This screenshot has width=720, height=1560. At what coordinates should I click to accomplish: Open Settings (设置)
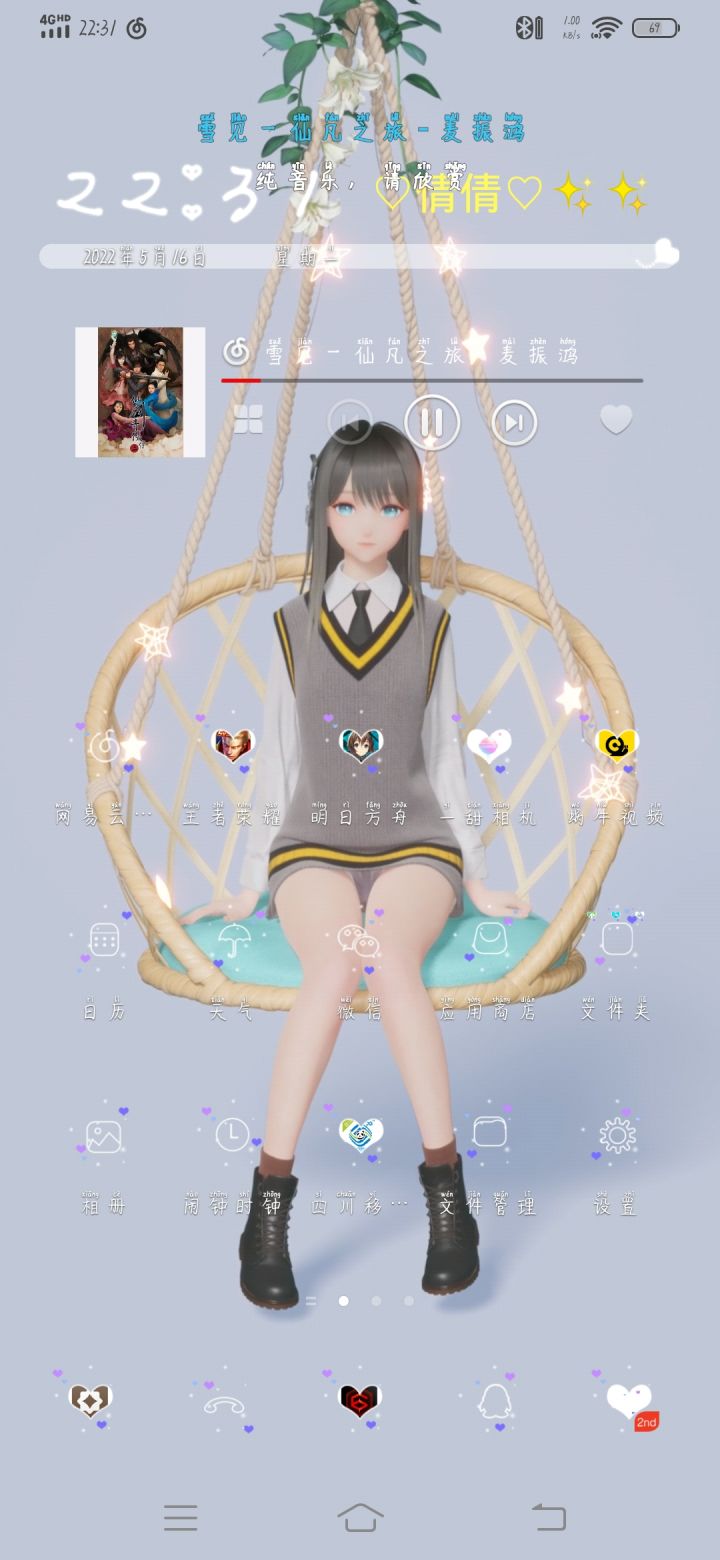point(616,1135)
